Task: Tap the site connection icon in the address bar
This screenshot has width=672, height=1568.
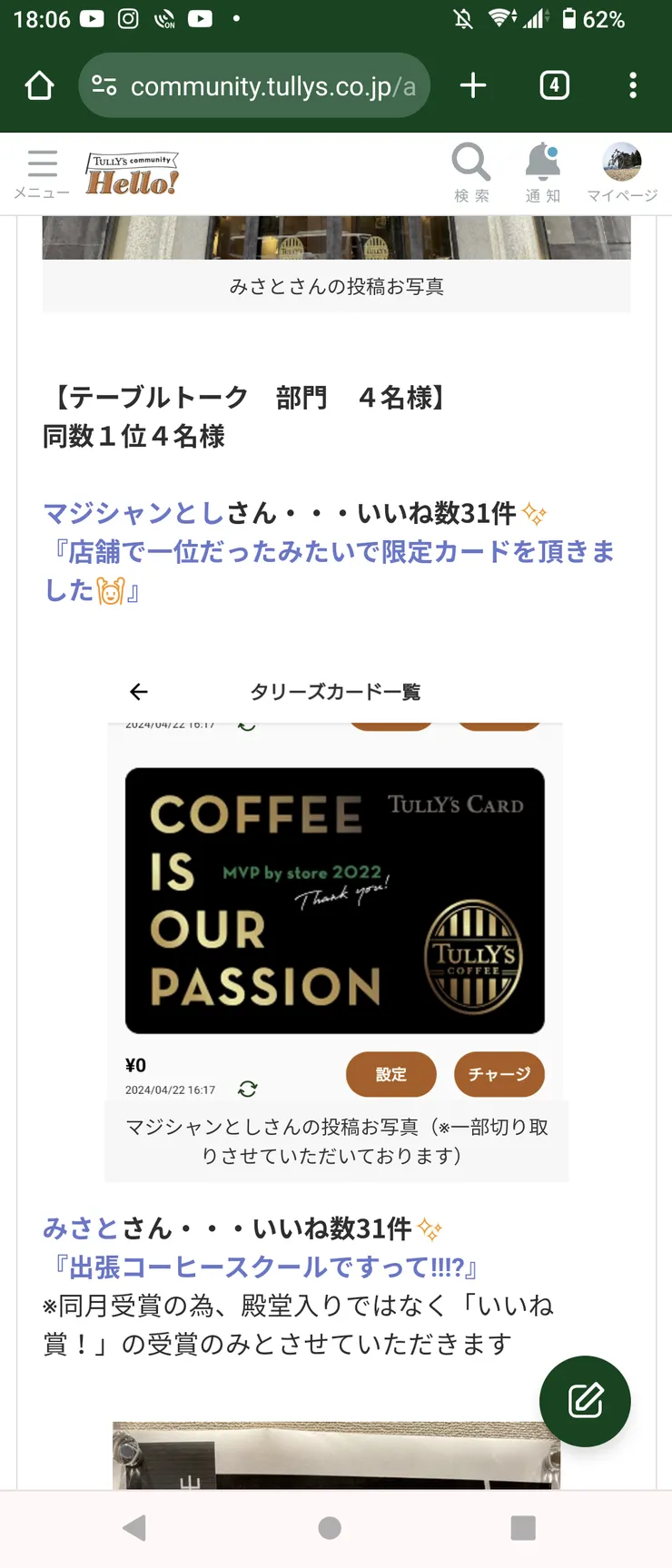Action: pyautogui.click(x=104, y=84)
